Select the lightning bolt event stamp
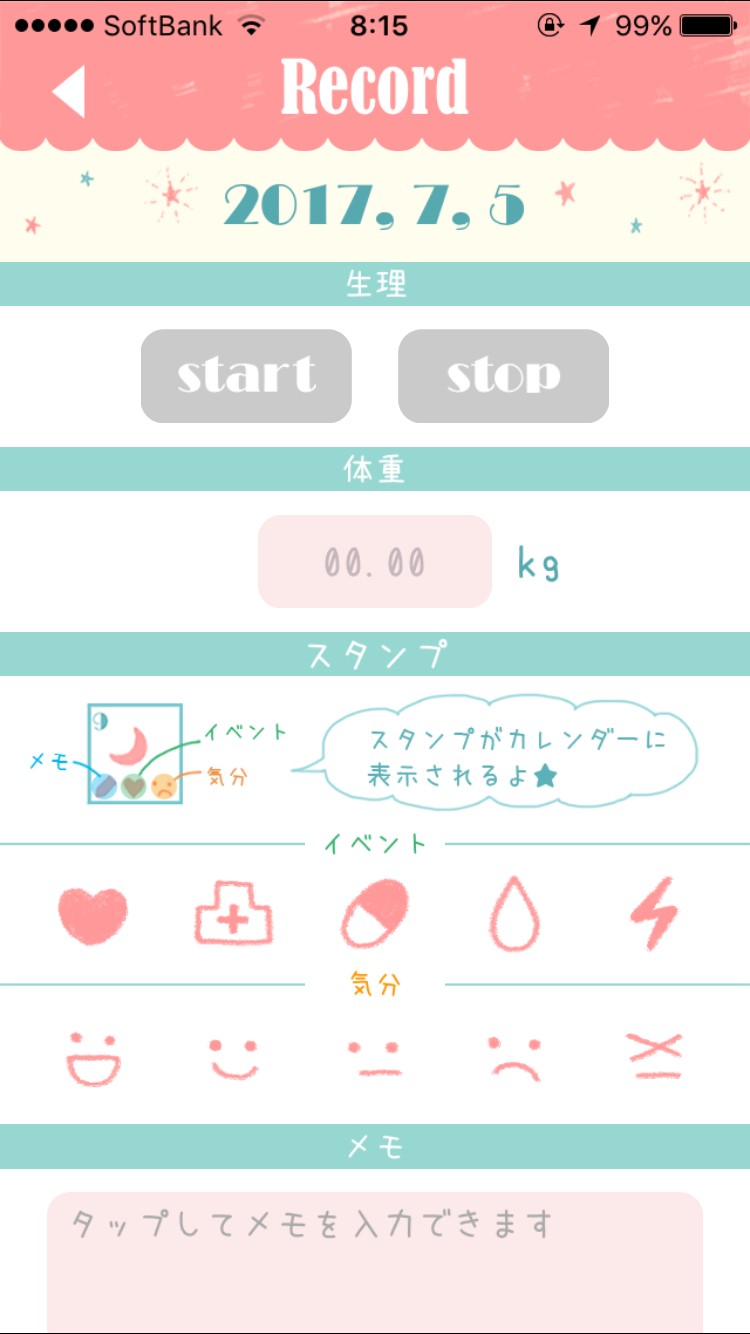This screenshot has width=750, height=1334. click(655, 915)
